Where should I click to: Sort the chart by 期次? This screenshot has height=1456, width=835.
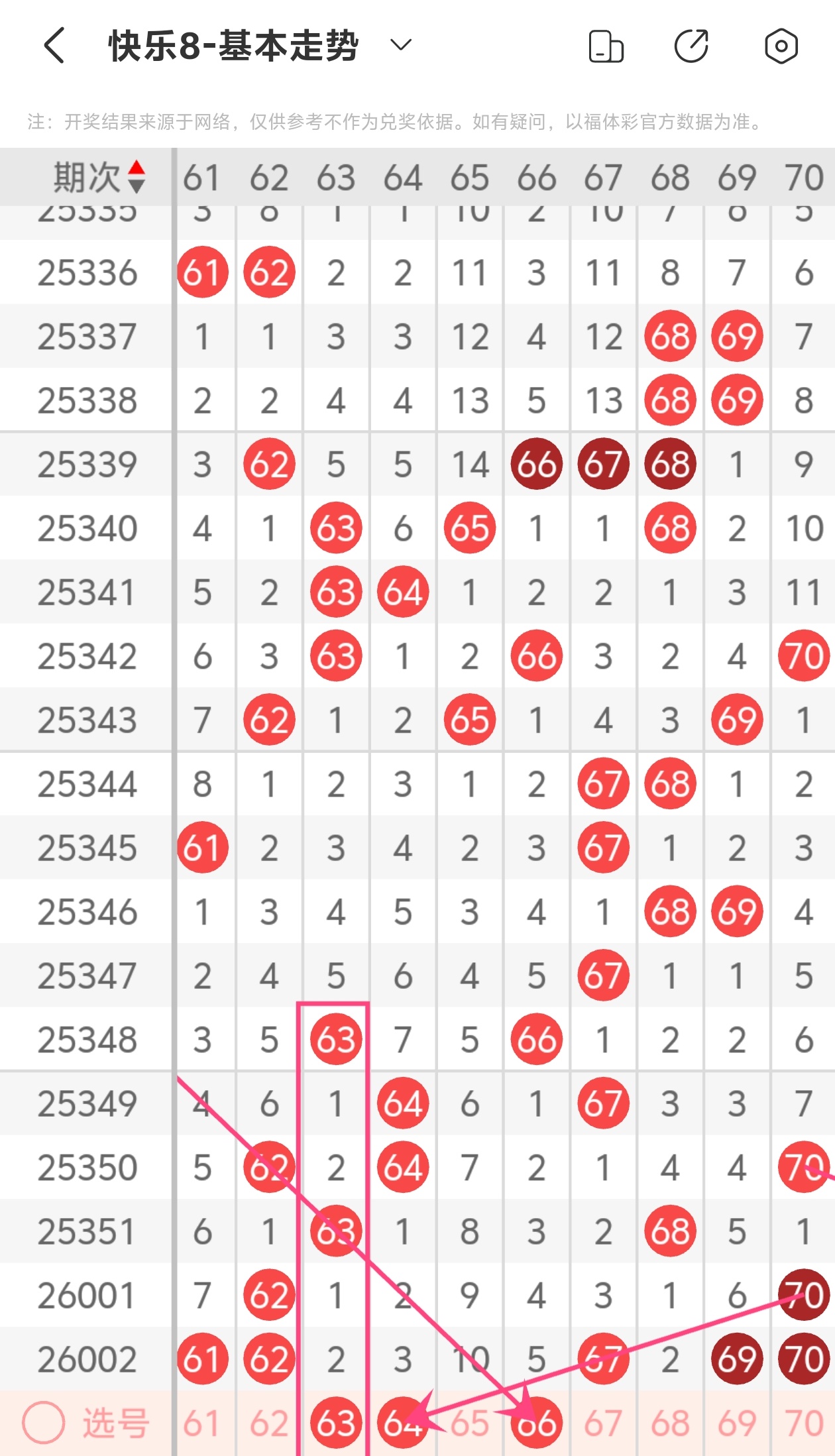(136, 176)
